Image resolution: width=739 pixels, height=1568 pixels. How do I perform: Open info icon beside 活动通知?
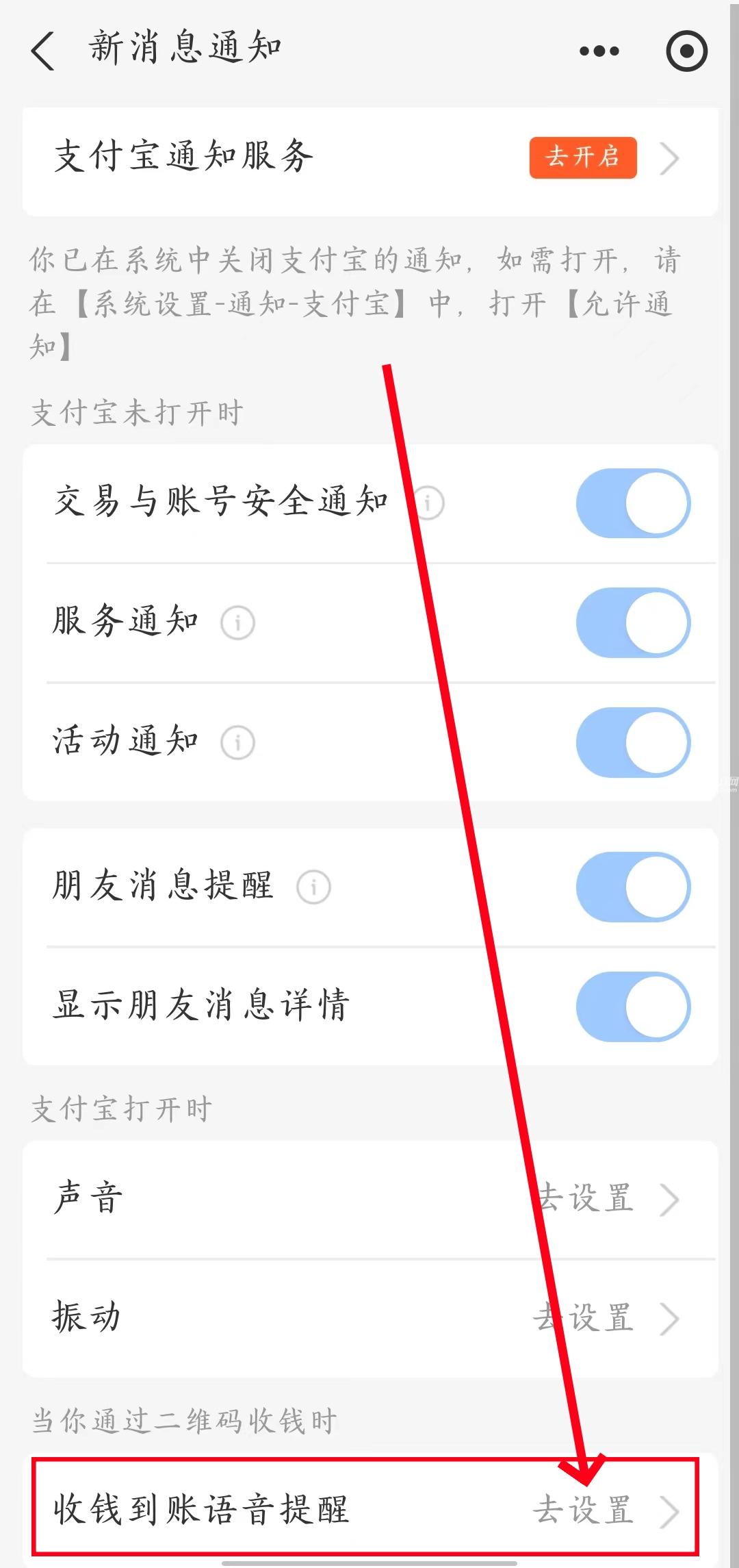pos(237,742)
